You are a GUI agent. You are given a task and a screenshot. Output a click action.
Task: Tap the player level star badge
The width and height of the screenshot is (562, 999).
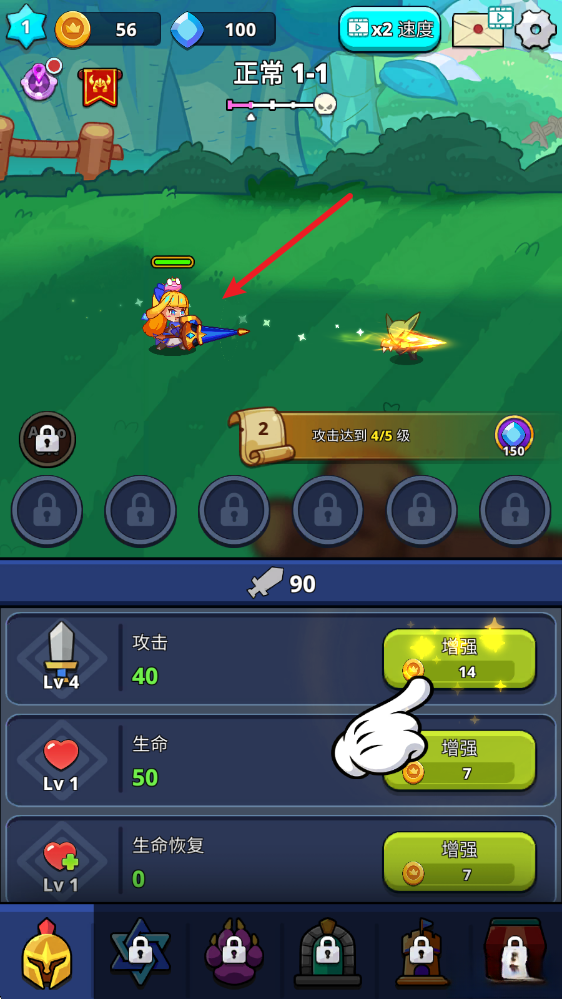26,27
